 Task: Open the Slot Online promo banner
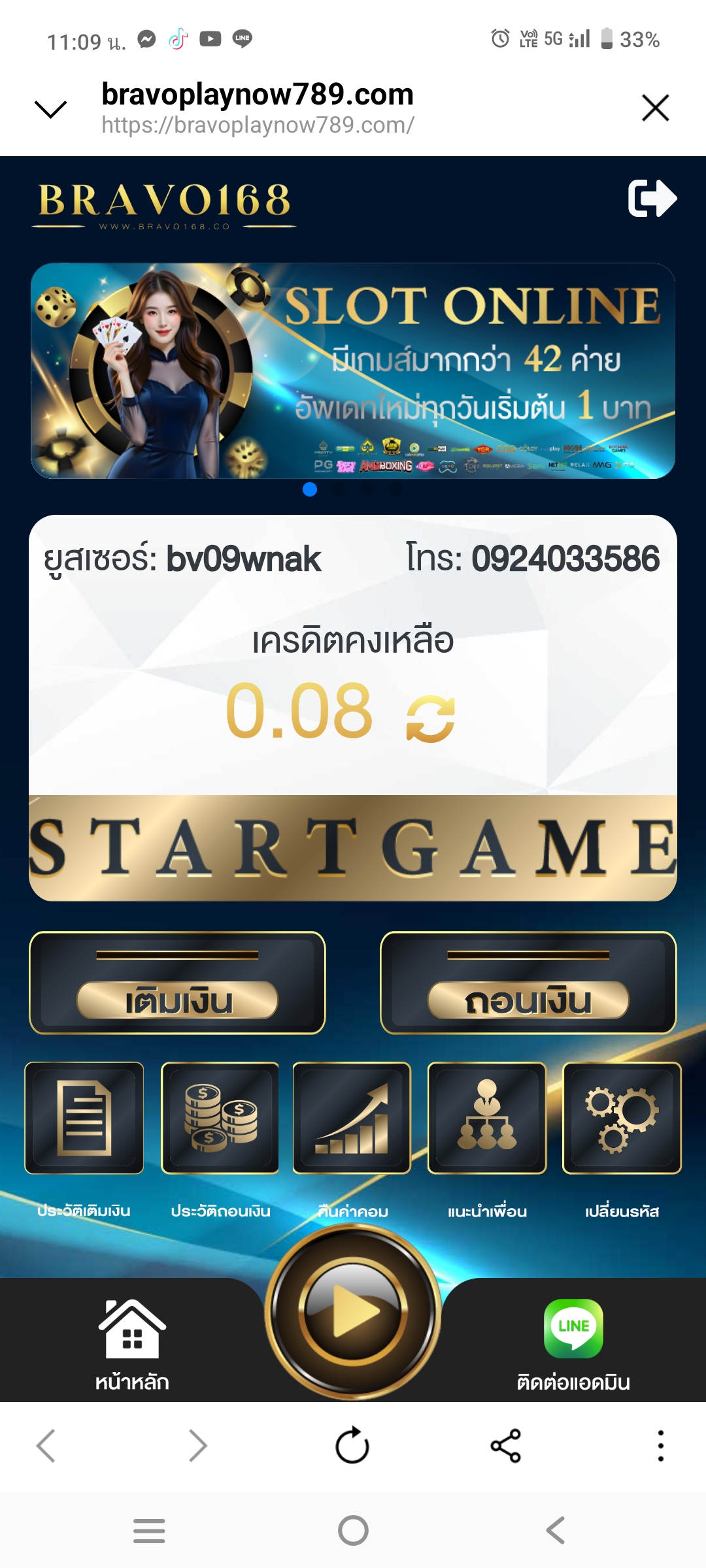(353, 371)
